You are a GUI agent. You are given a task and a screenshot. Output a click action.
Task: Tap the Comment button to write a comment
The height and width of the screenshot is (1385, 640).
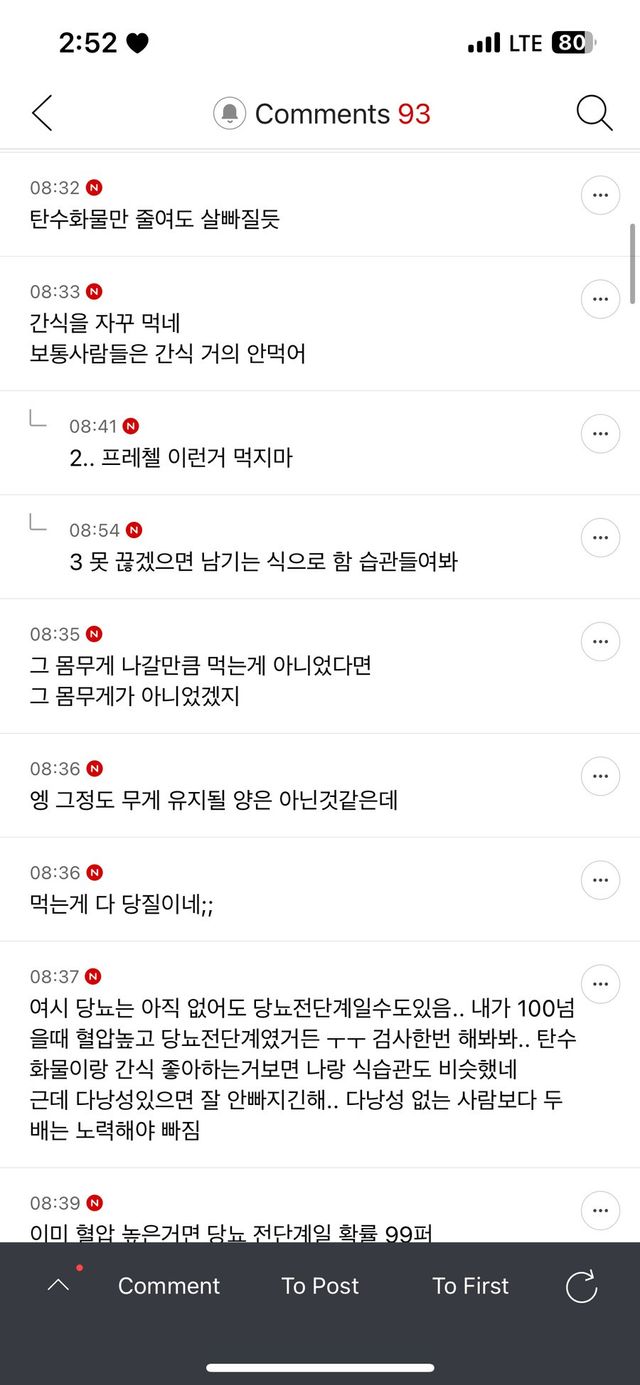pos(169,1286)
